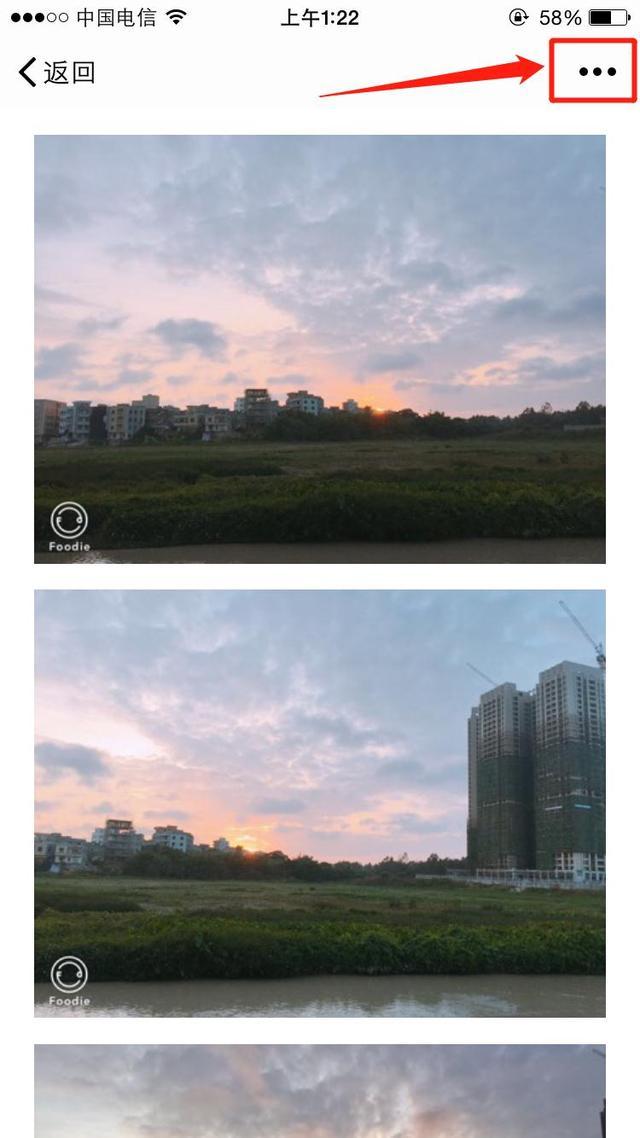Open the three-dot more options menu
640x1138 pixels.
click(x=597, y=72)
